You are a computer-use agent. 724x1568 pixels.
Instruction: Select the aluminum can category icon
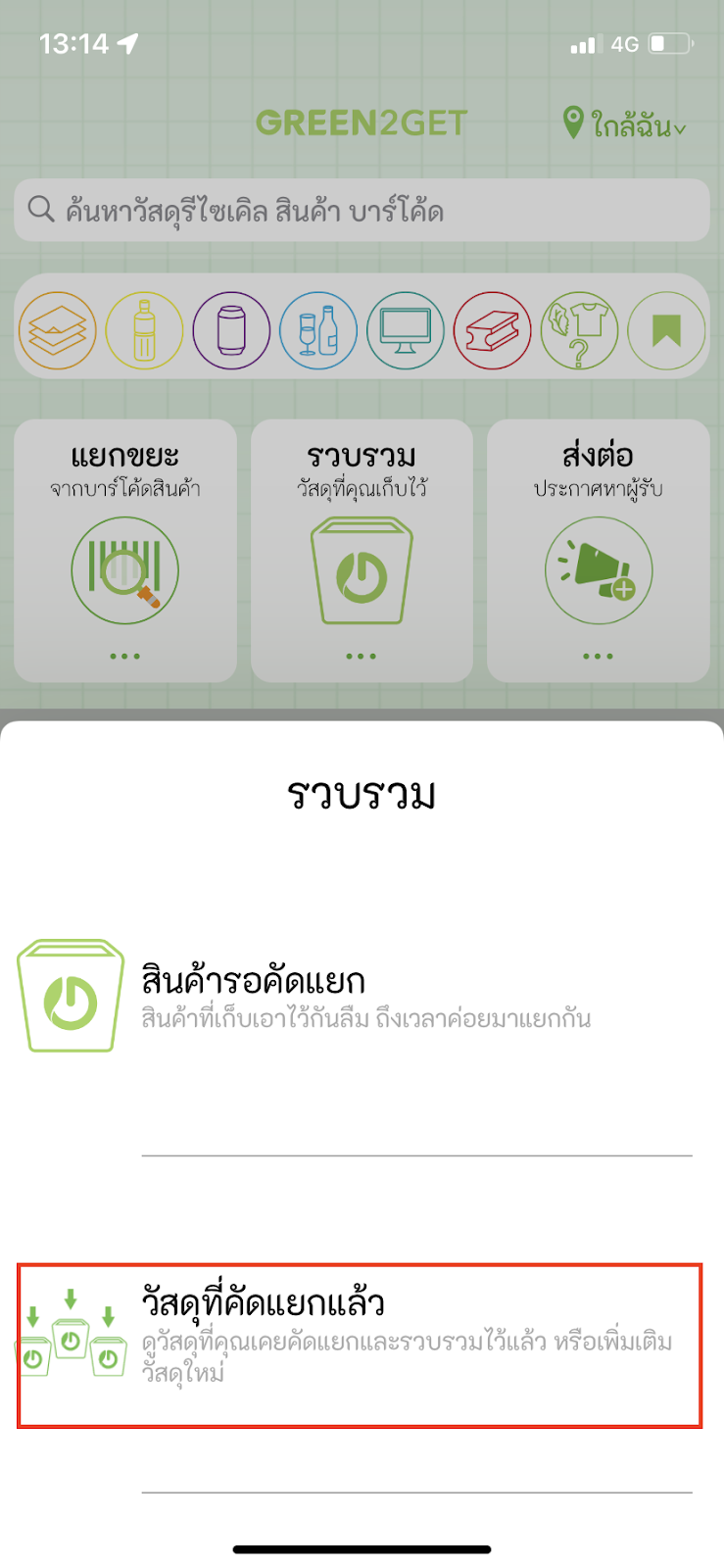tap(231, 330)
